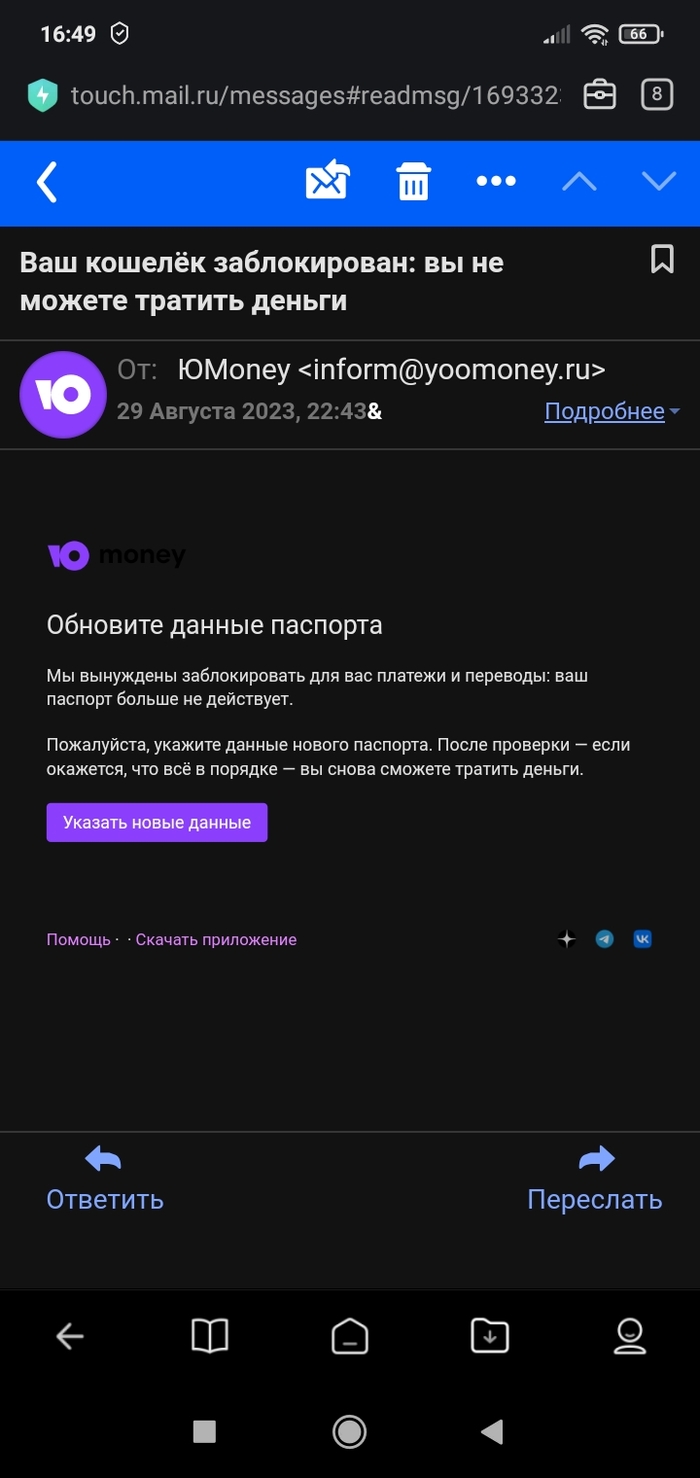Flag this email with the bookmark icon
The height and width of the screenshot is (1478, 700).
661,260
